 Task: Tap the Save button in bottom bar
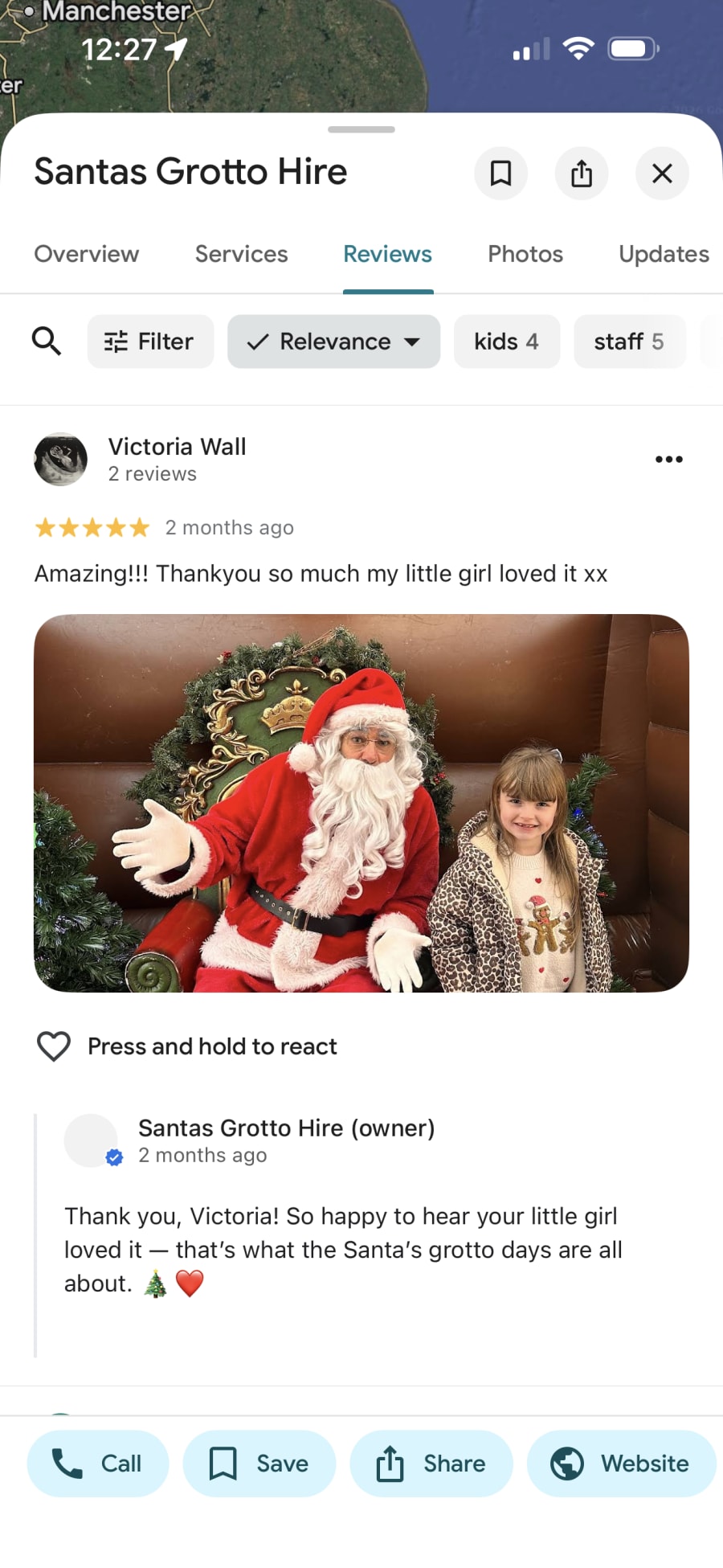tap(259, 1464)
